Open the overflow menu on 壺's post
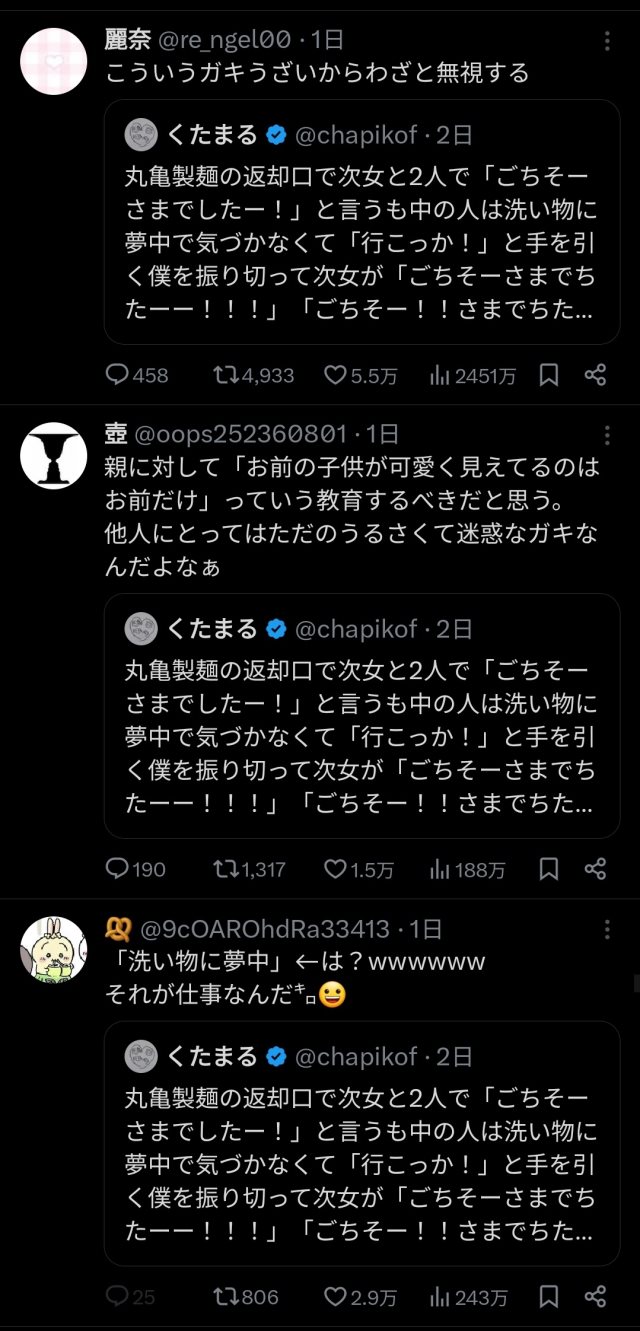 607,435
